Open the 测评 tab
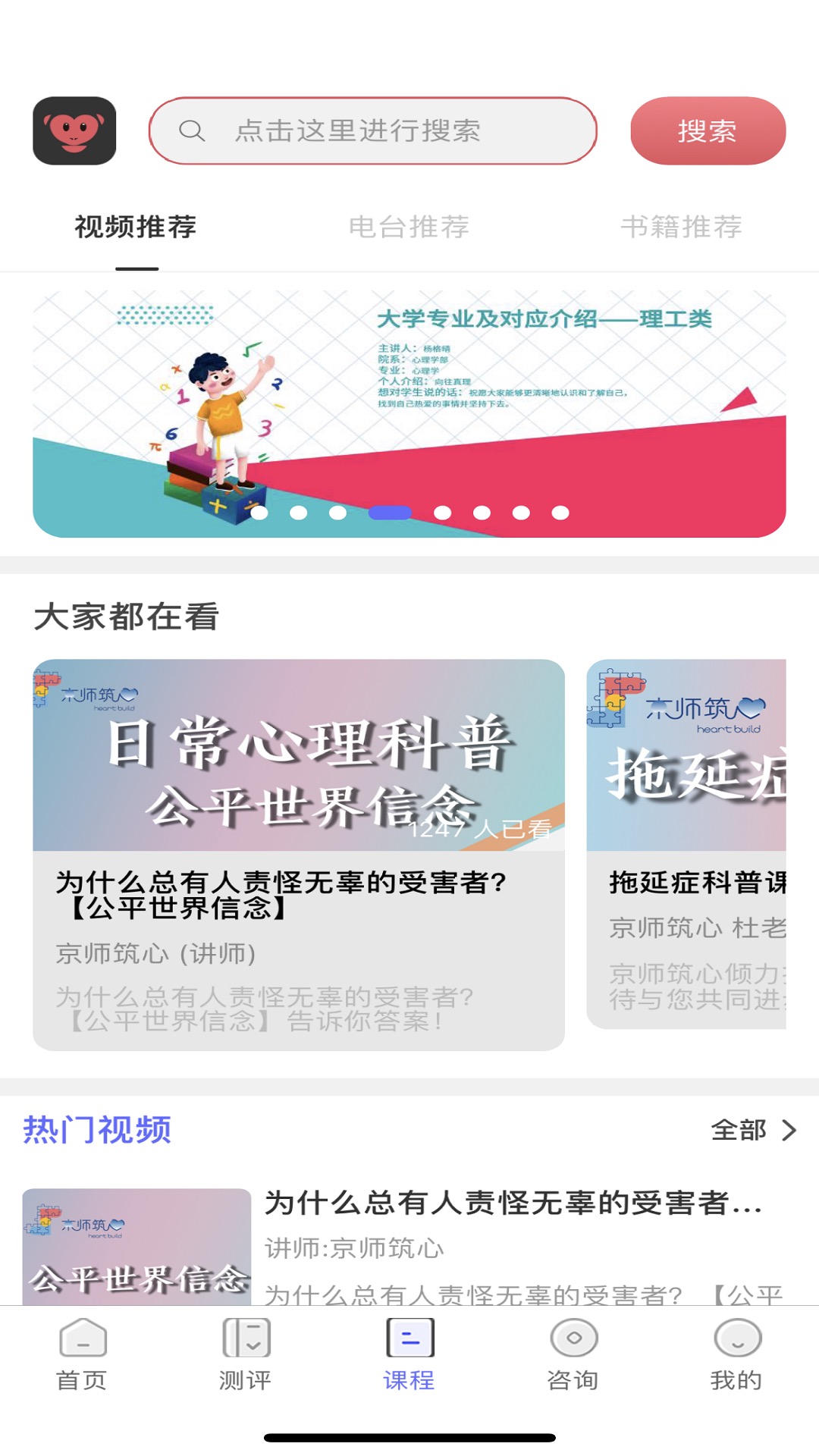The height and width of the screenshot is (1456, 819). 245,1354
